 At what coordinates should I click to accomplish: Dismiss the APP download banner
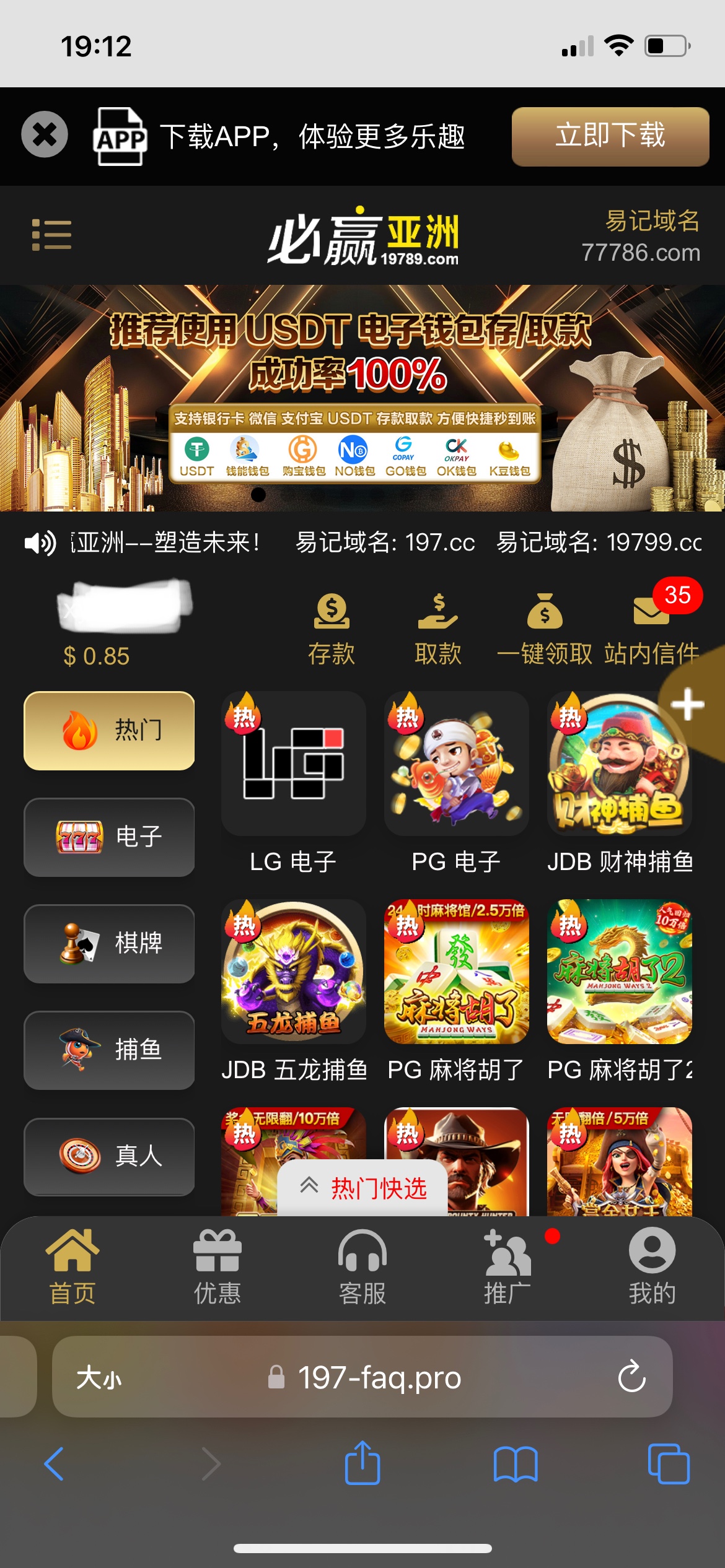[43, 136]
